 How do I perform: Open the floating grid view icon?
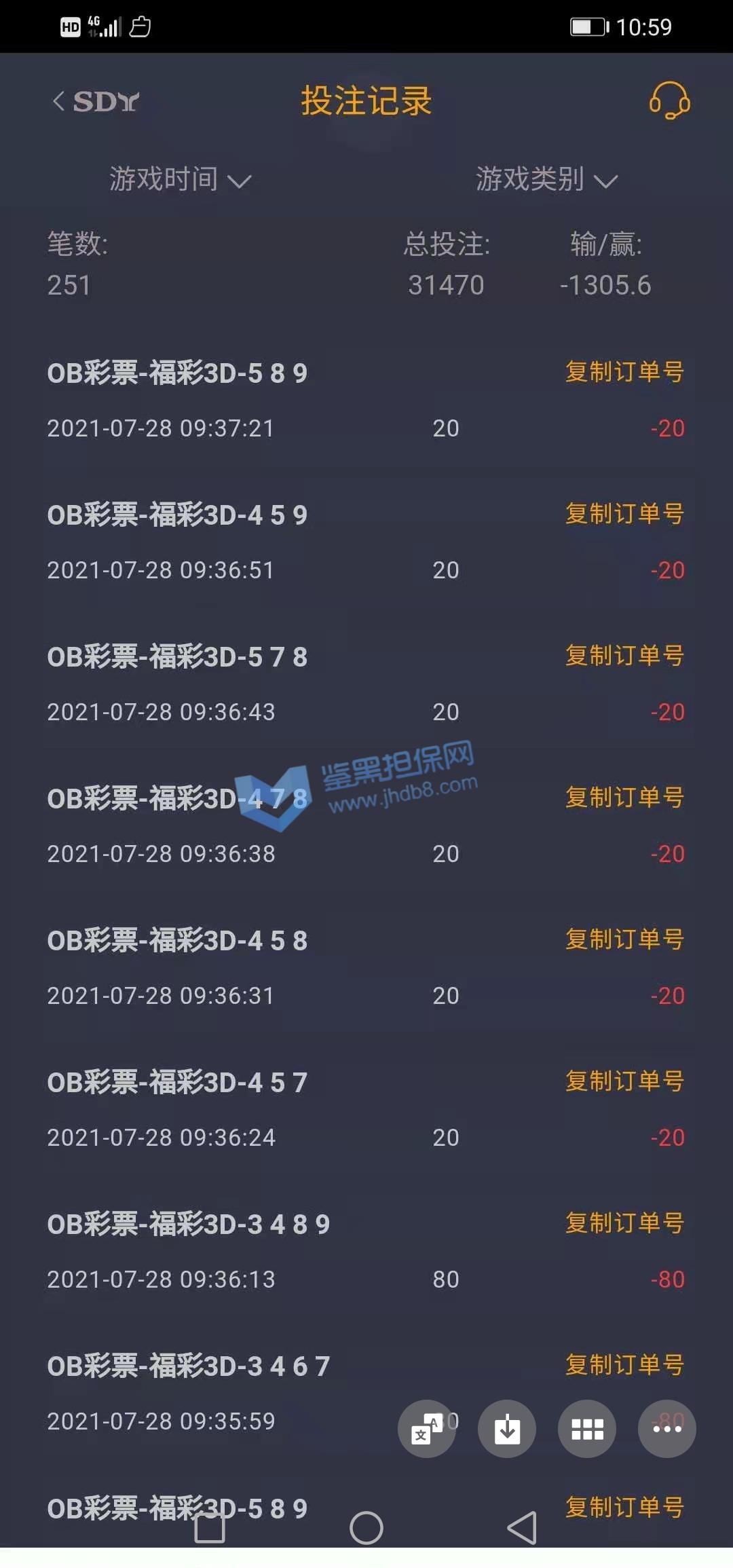click(x=587, y=1429)
